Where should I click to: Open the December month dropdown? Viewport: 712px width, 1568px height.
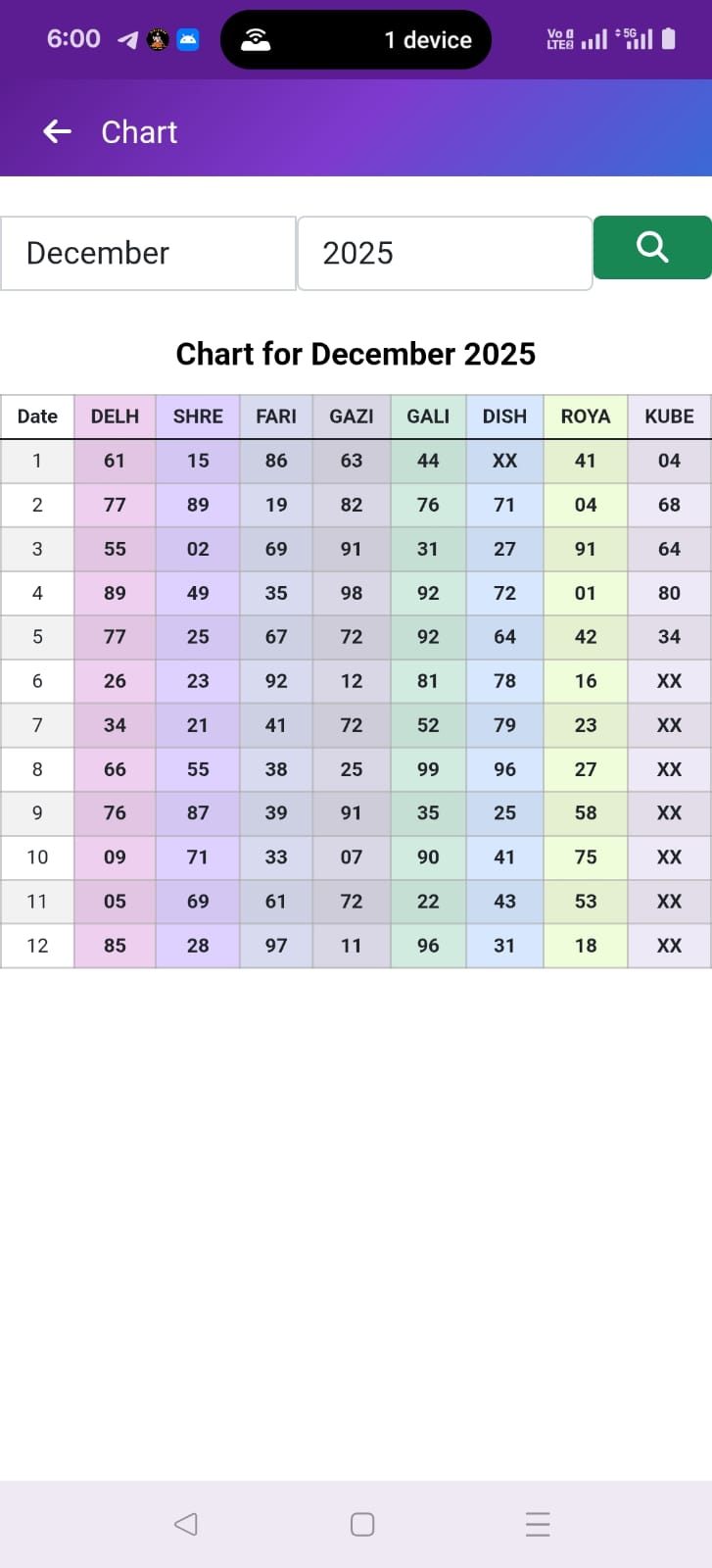pos(148,253)
